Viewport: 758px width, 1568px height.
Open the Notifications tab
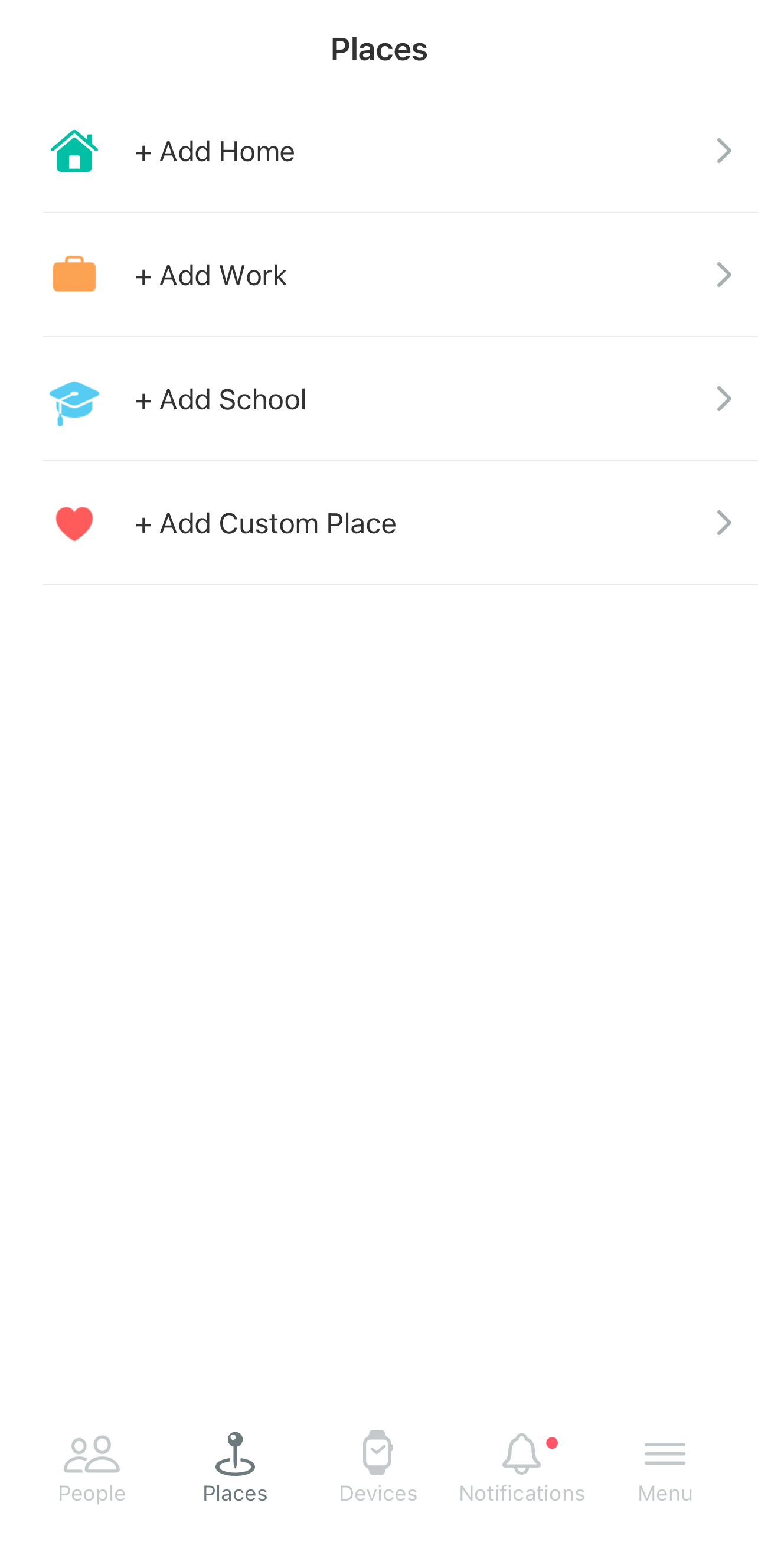pos(522,1468)
